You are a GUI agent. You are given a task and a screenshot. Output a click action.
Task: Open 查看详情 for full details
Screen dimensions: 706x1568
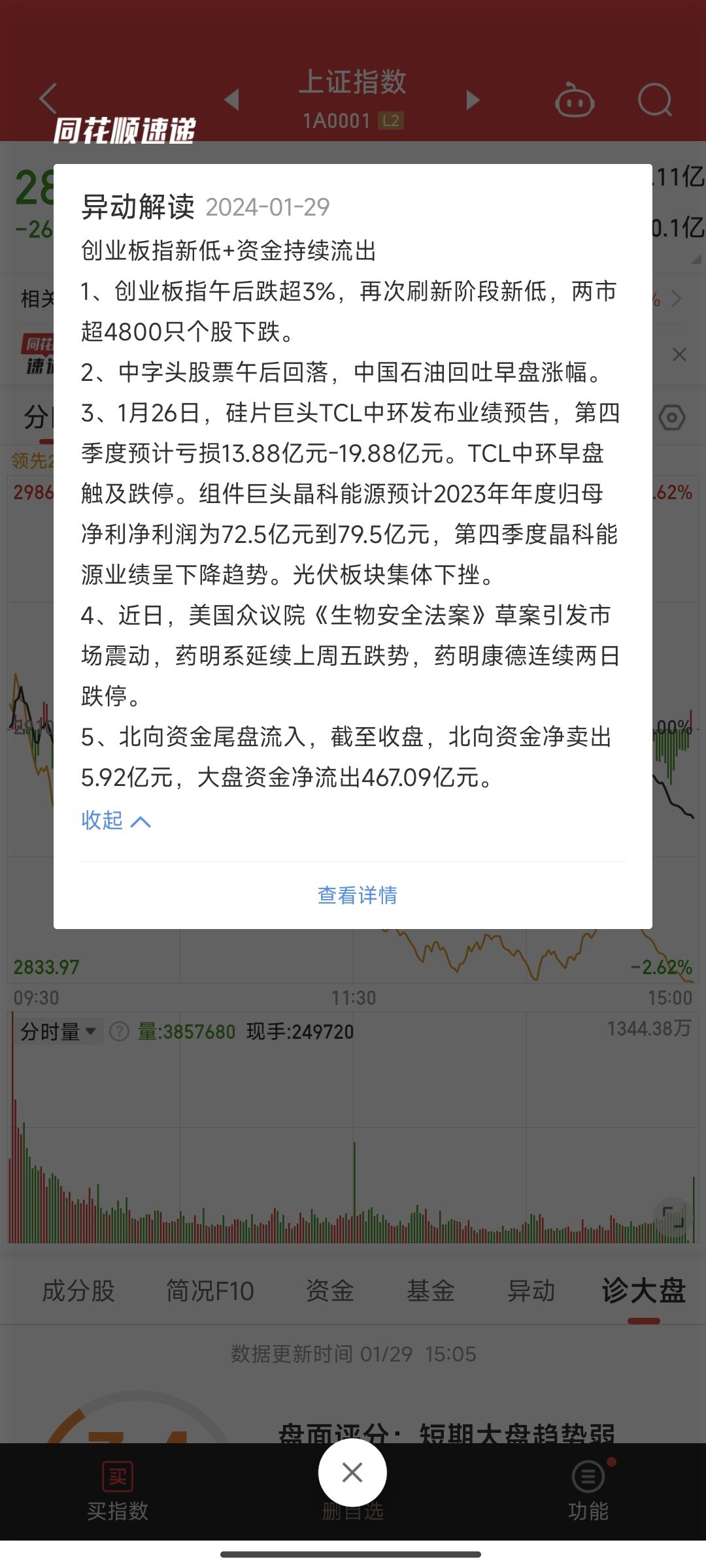coord(357,894)
